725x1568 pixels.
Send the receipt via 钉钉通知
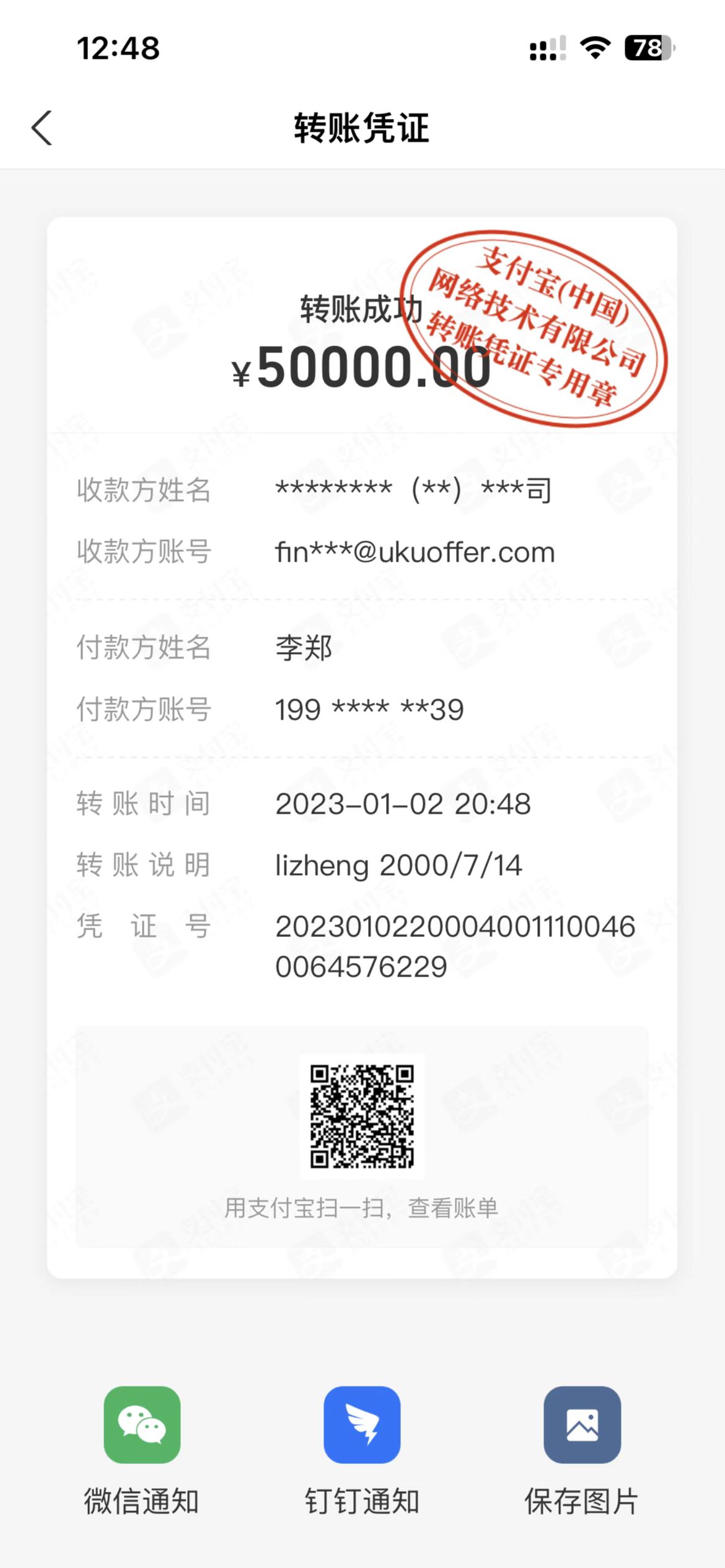(x=362, y=1425)
